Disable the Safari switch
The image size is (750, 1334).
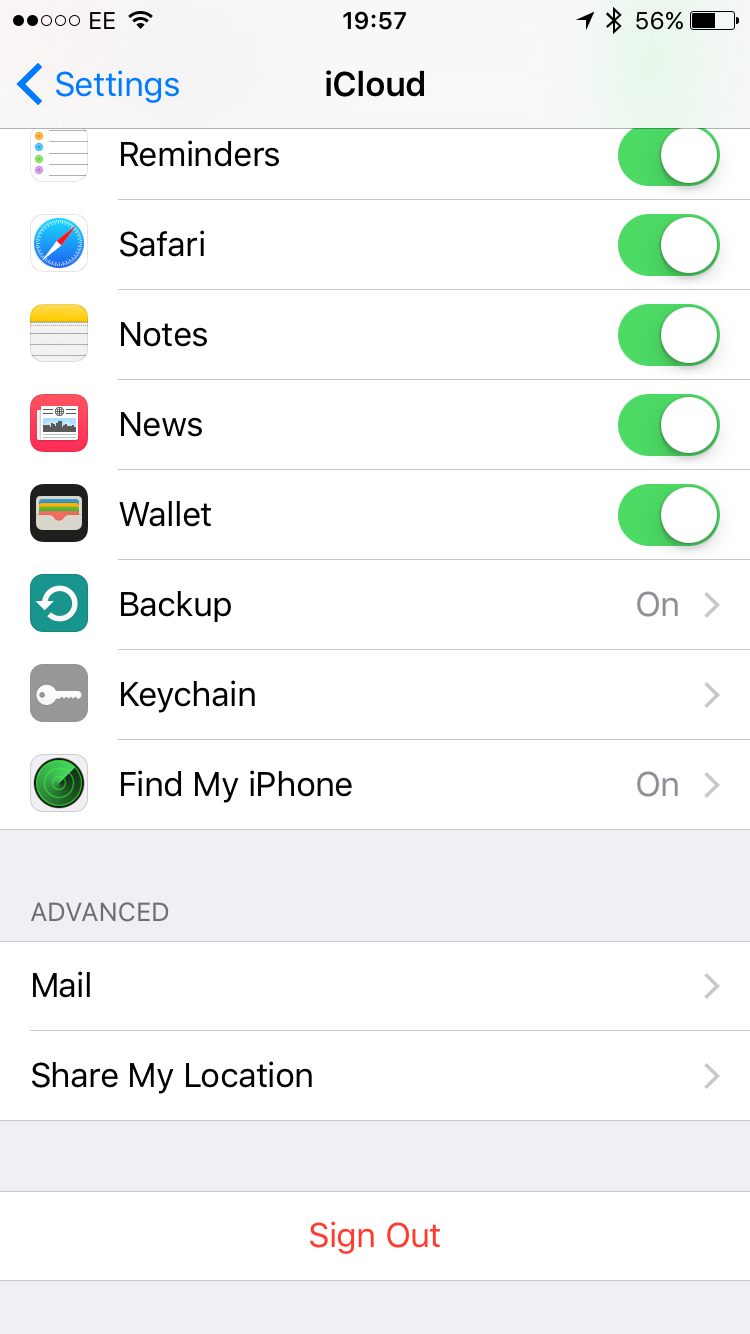coord(668,245)
